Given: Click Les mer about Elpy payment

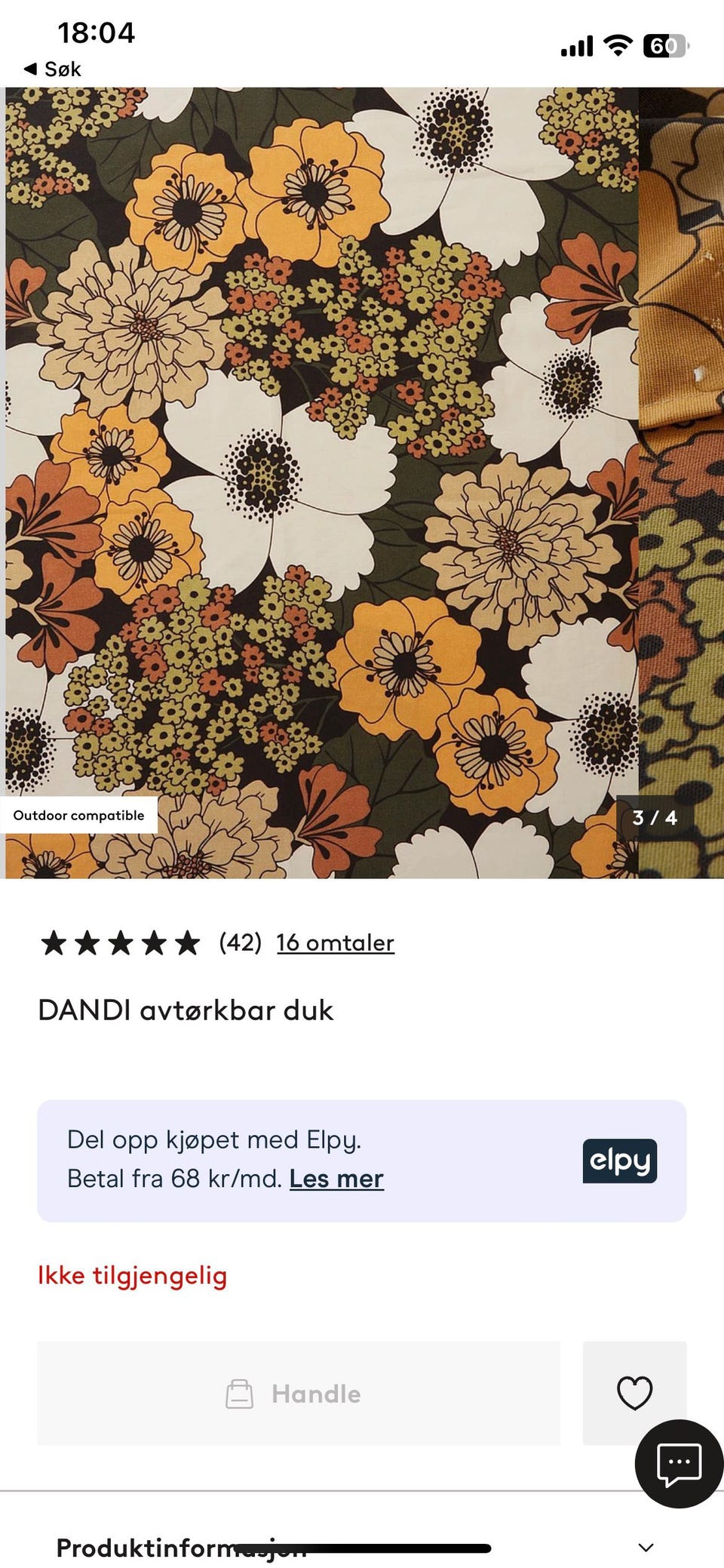Looking at the screenshot, I should 337,1178.
